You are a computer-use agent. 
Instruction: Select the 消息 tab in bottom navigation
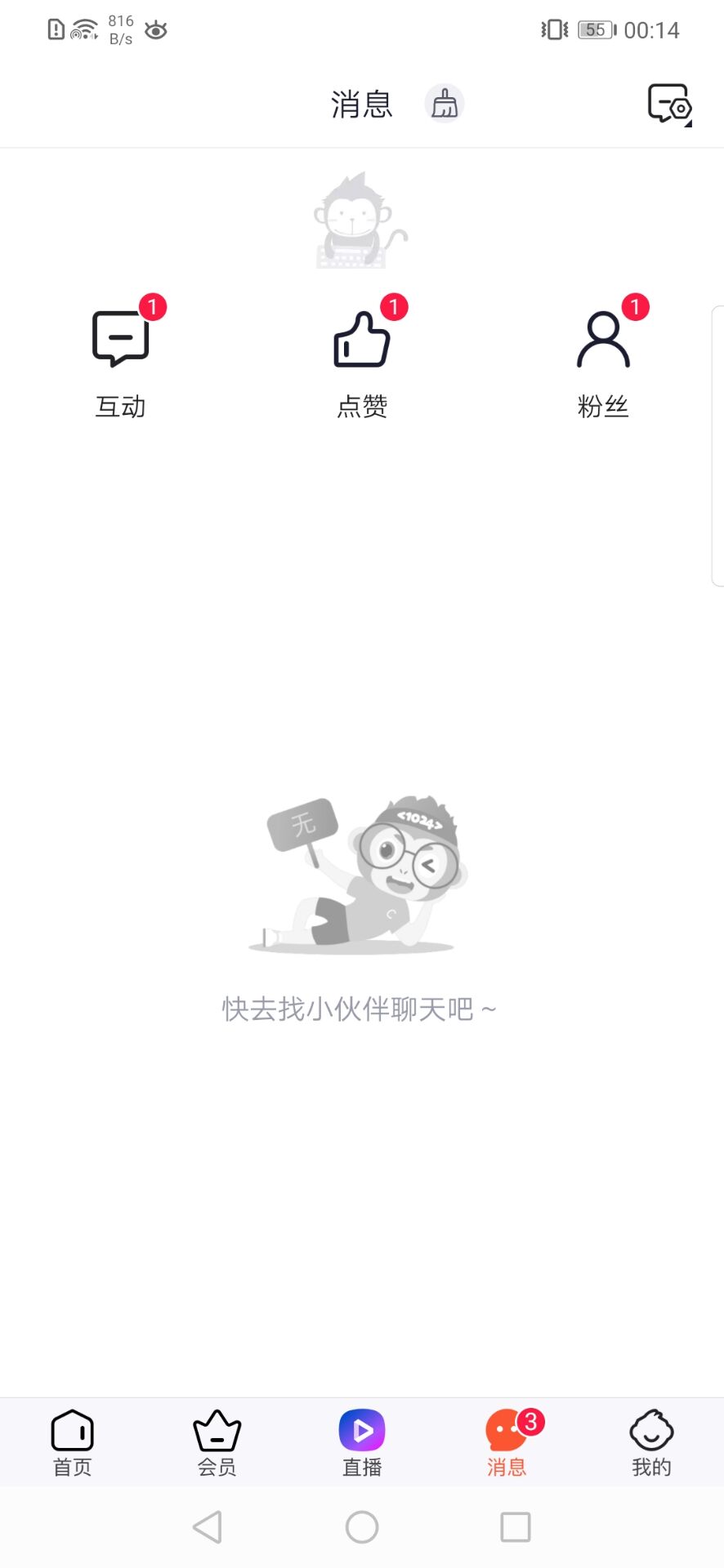506,1441
